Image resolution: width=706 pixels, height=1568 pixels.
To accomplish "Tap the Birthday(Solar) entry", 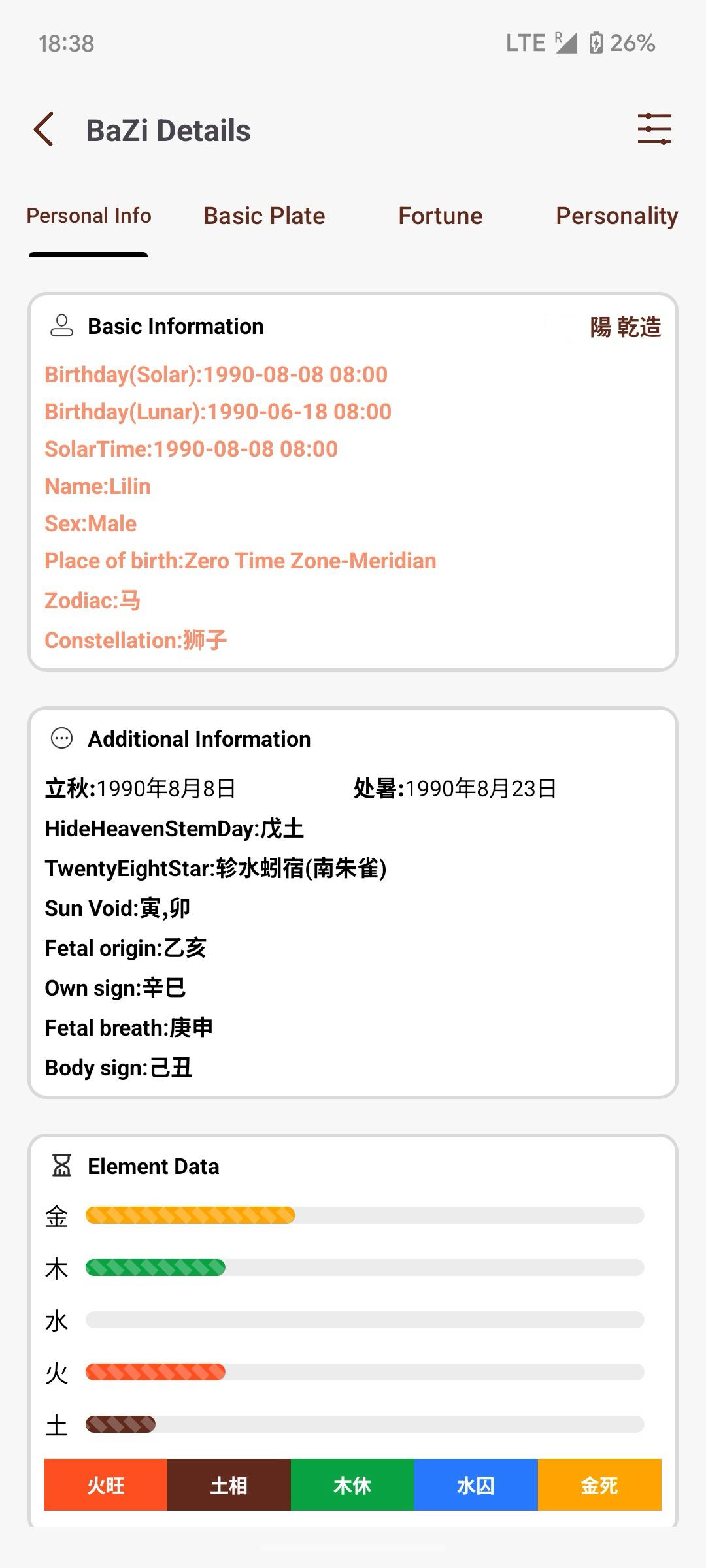I will click(x=216, y=374).
